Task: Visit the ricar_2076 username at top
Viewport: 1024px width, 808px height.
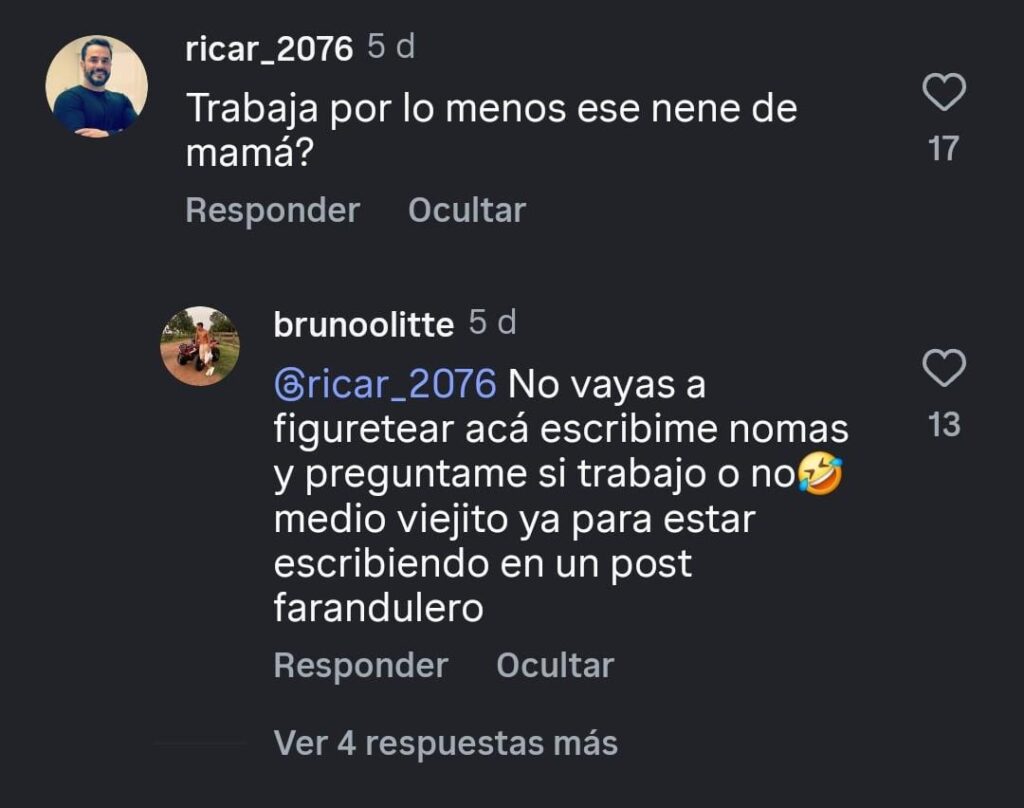Action: click(269, 49)
